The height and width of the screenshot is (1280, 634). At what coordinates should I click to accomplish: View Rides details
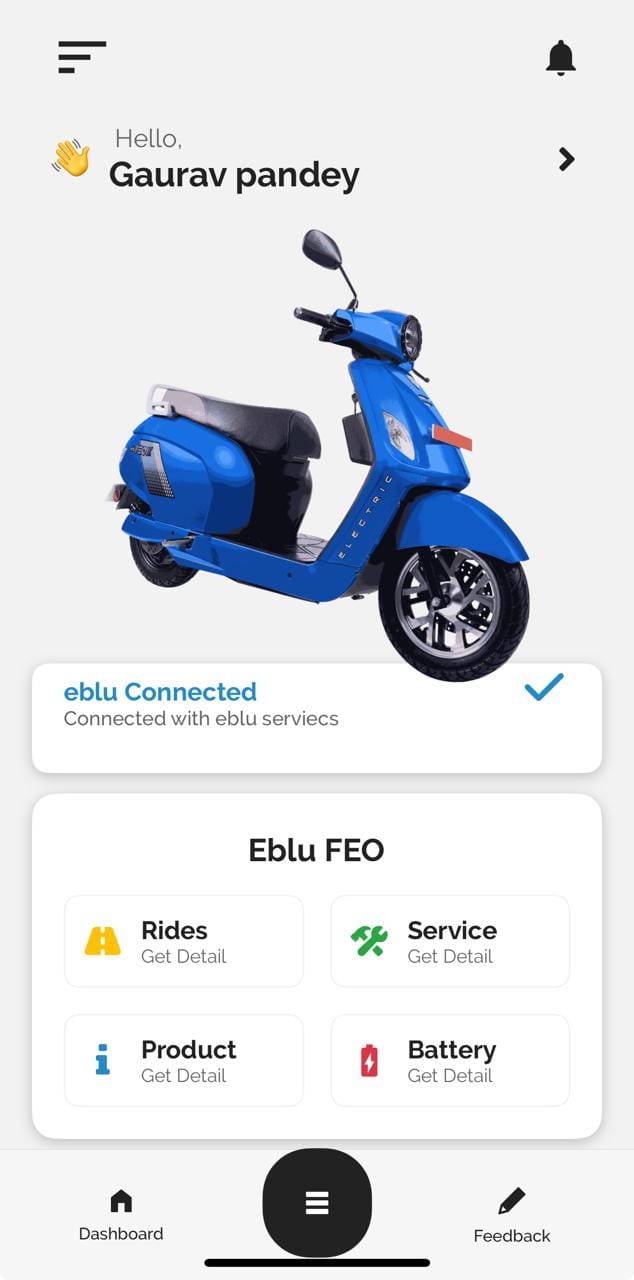[184, 941]
